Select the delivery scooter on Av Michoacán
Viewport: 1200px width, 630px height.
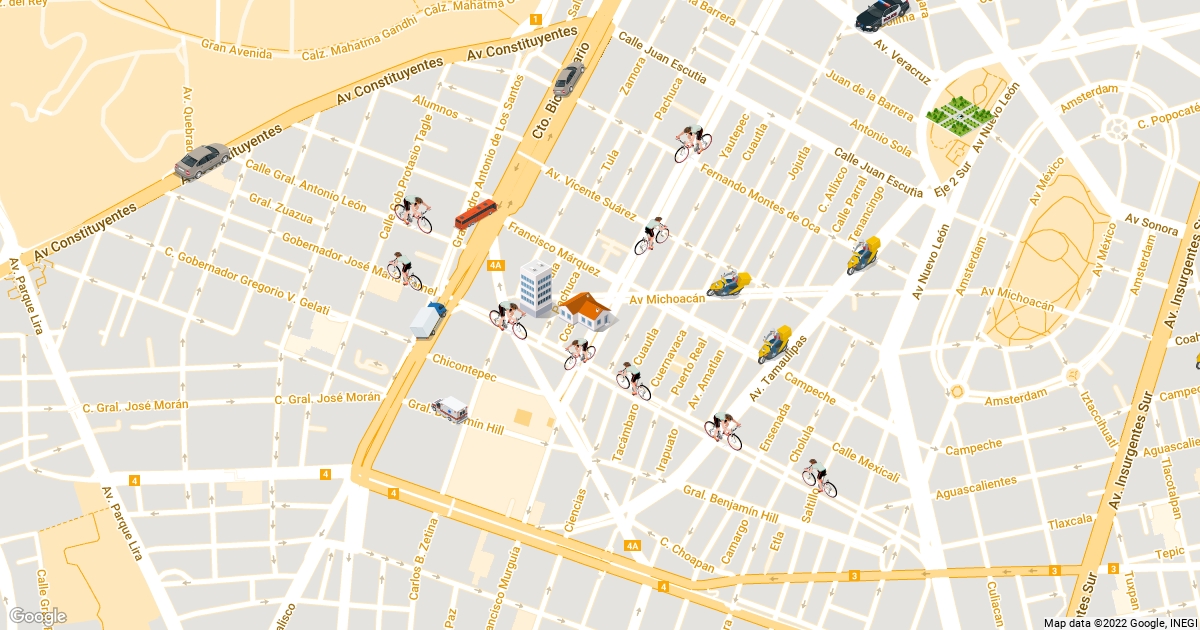coord(729,284)
